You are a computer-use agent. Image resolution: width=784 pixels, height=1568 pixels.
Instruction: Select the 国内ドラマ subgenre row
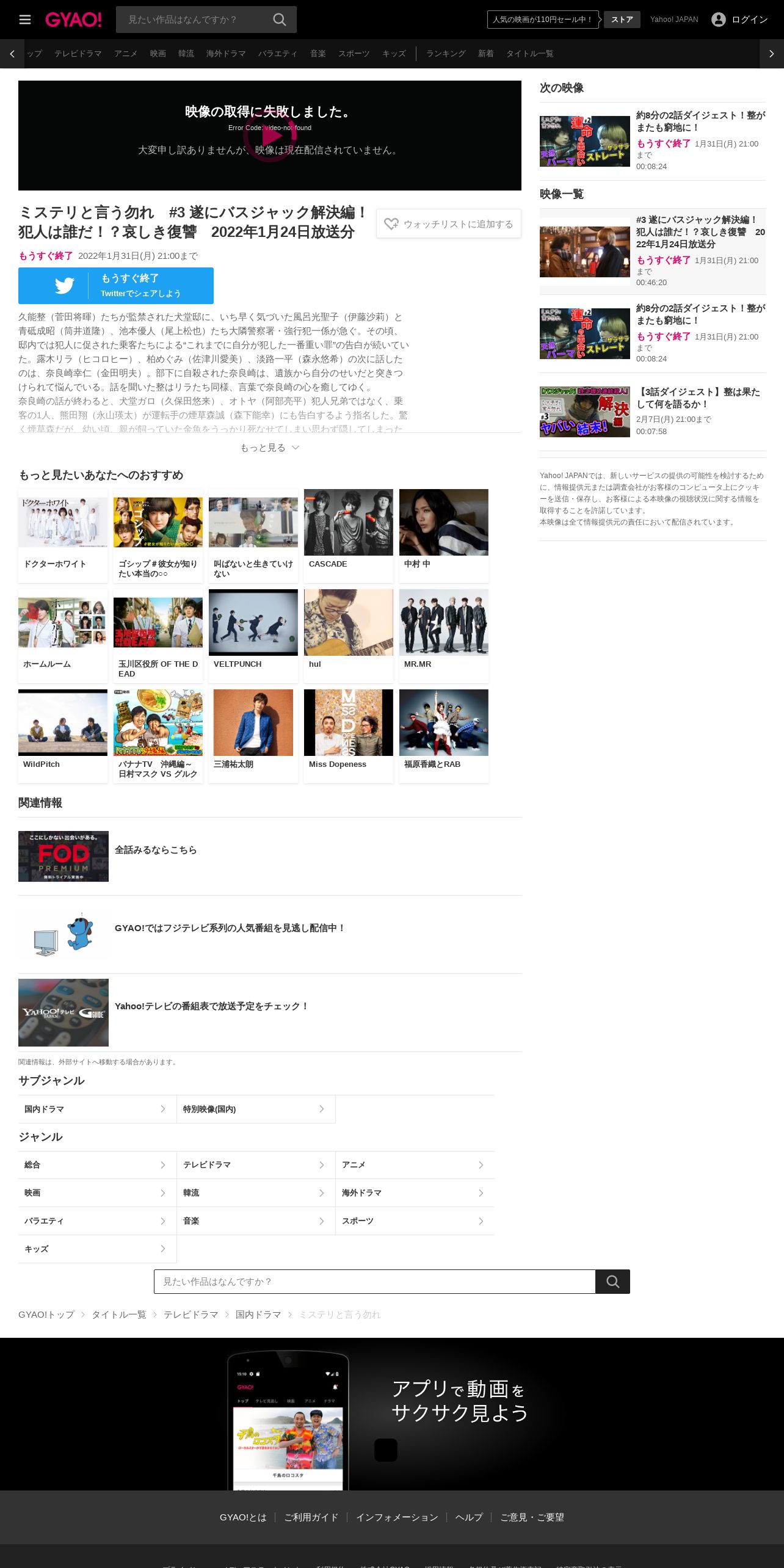click(97, 1109)
